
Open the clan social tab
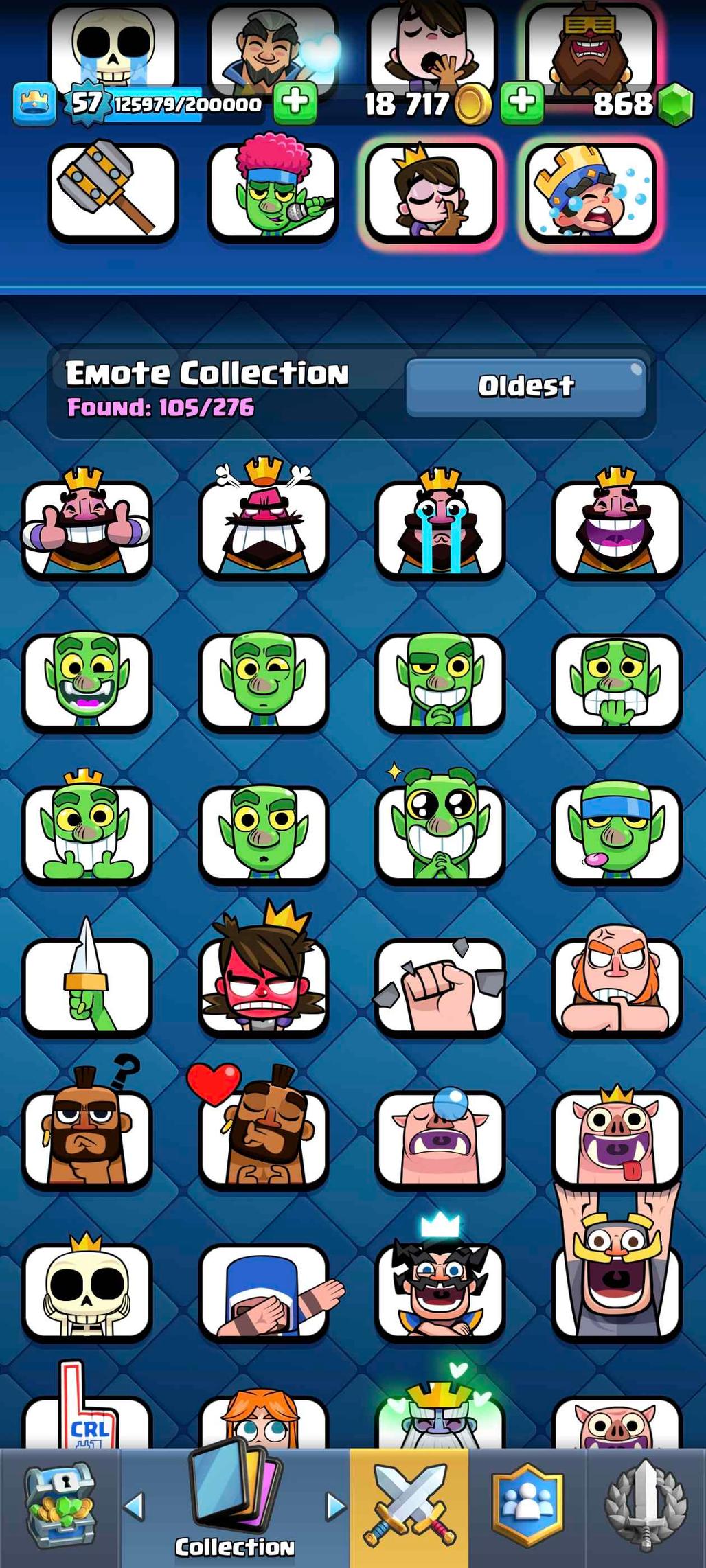[x=527, y=1506]
